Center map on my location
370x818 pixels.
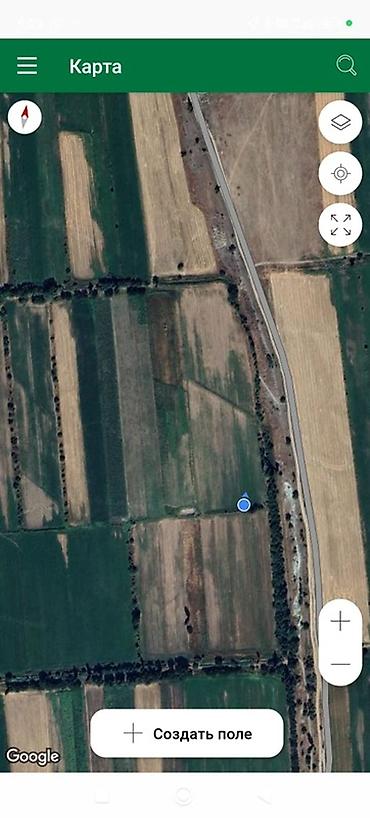(340, 173)
